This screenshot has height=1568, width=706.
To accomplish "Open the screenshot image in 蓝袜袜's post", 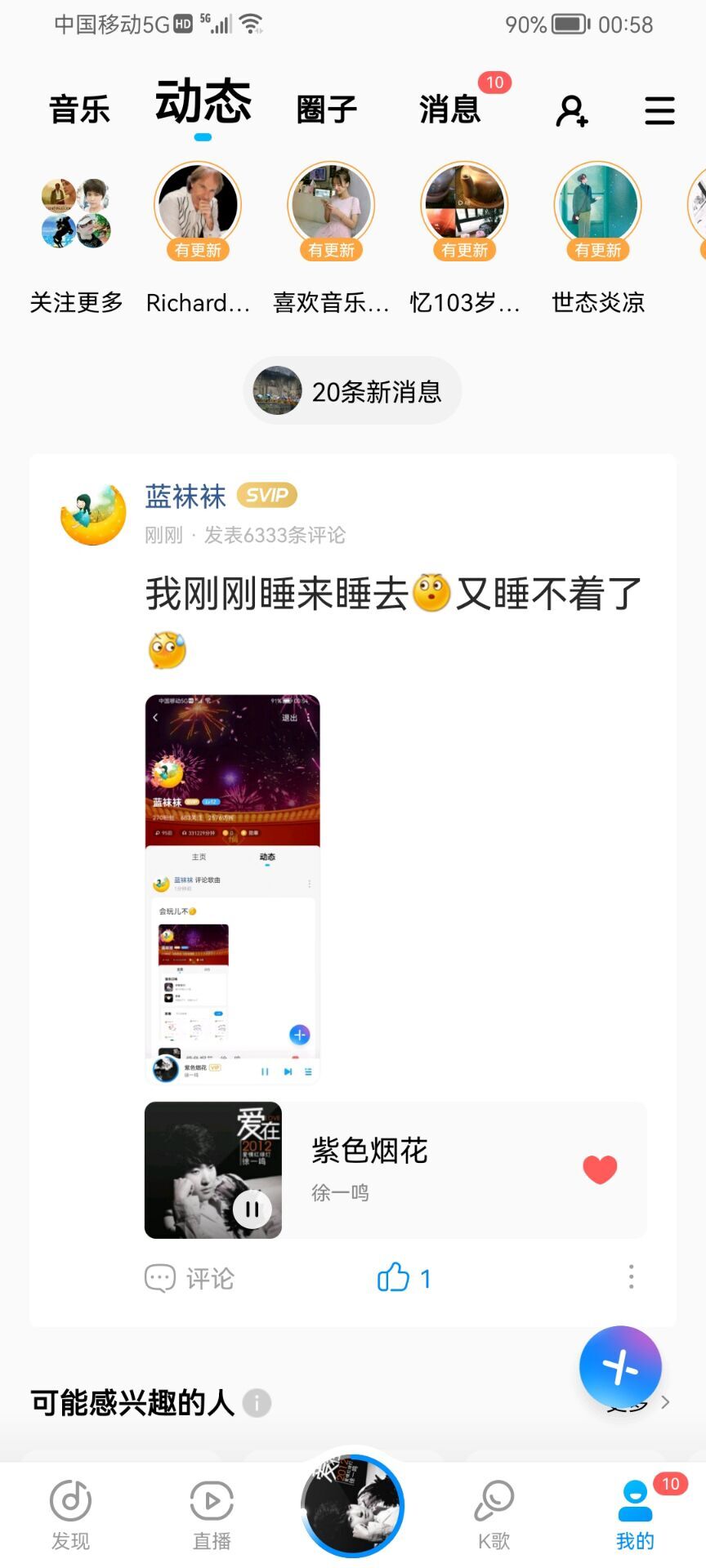I will [232, 889].
